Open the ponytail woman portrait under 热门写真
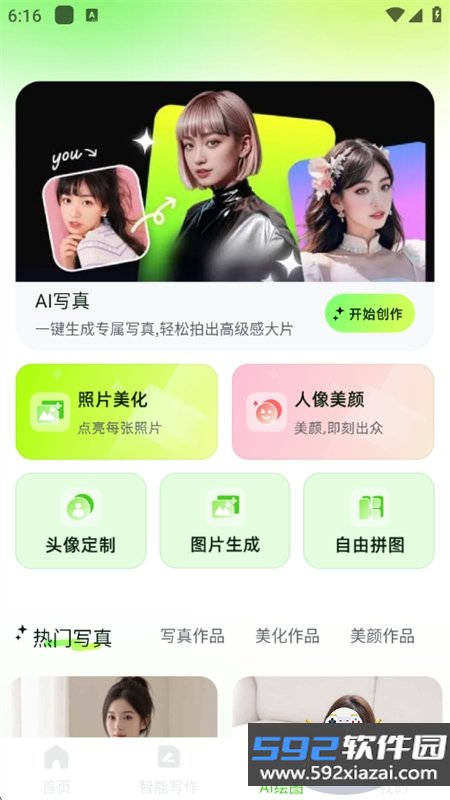This screenshot has height=800, width=450. [114, 707]
